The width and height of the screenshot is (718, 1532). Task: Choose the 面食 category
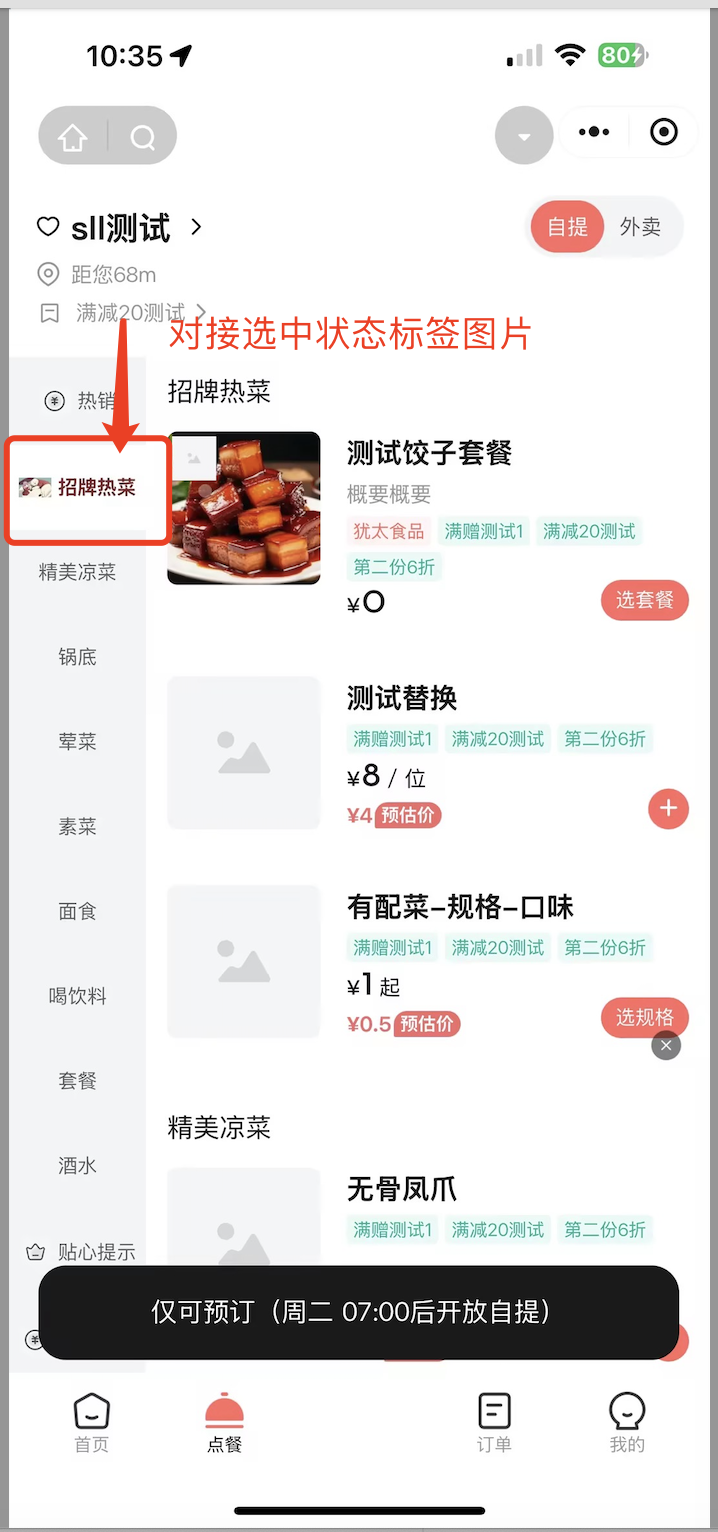[77, 912]
